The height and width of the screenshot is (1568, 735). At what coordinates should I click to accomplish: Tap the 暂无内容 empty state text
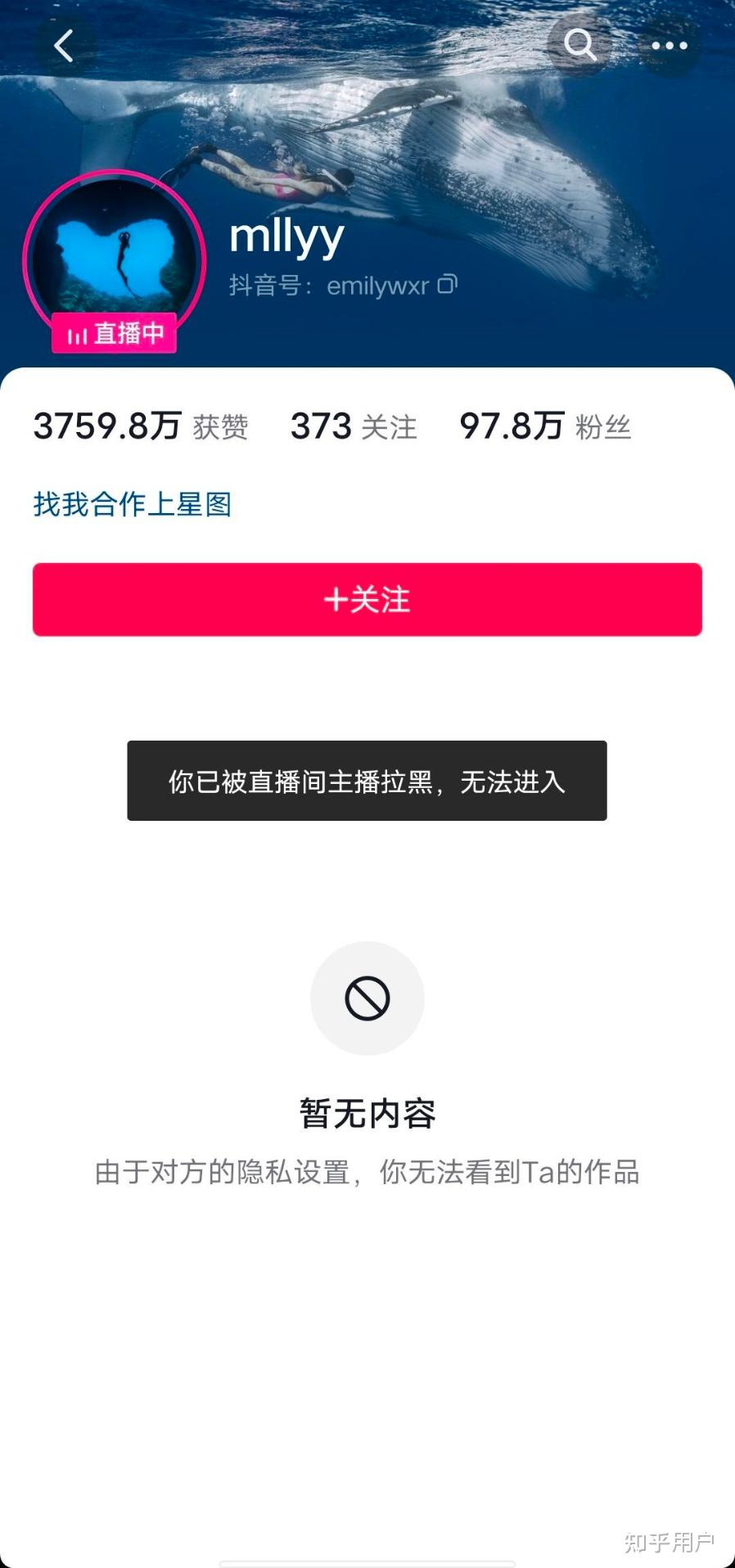point(367,1114)
